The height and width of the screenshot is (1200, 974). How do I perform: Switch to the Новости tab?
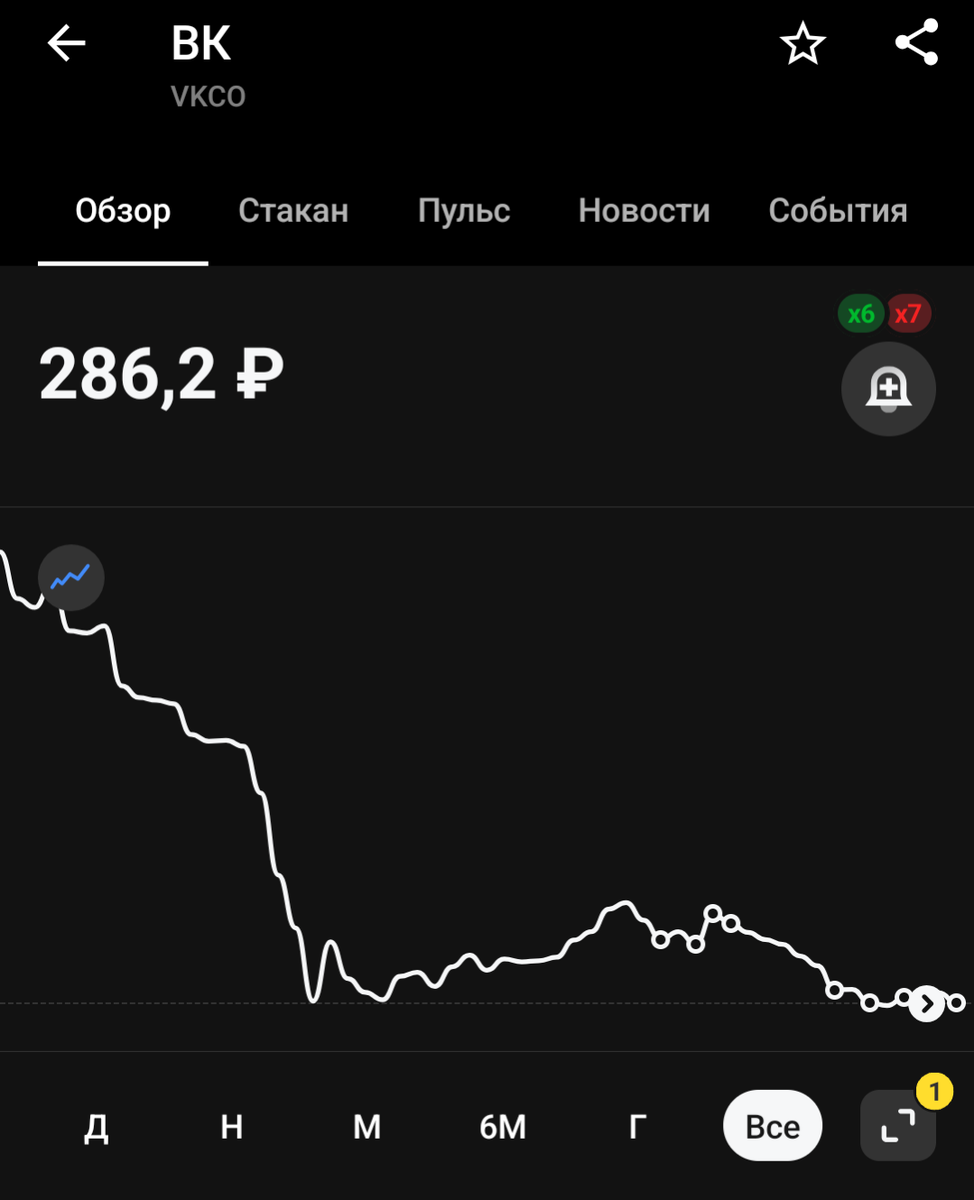(644, 211)
